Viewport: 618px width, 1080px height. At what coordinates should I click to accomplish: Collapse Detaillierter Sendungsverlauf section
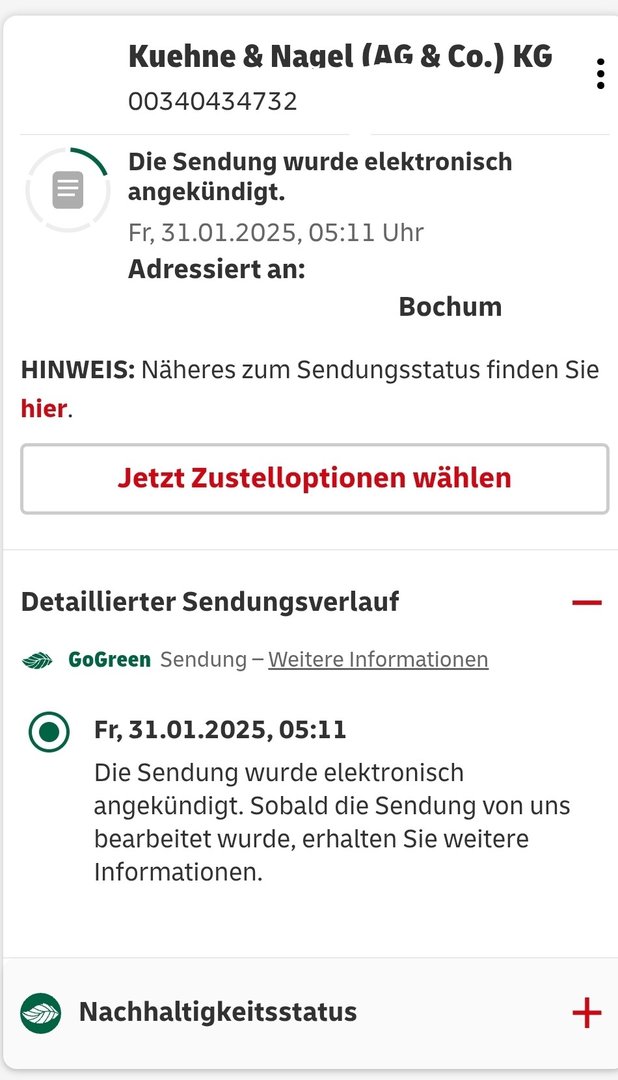point(586,602)
